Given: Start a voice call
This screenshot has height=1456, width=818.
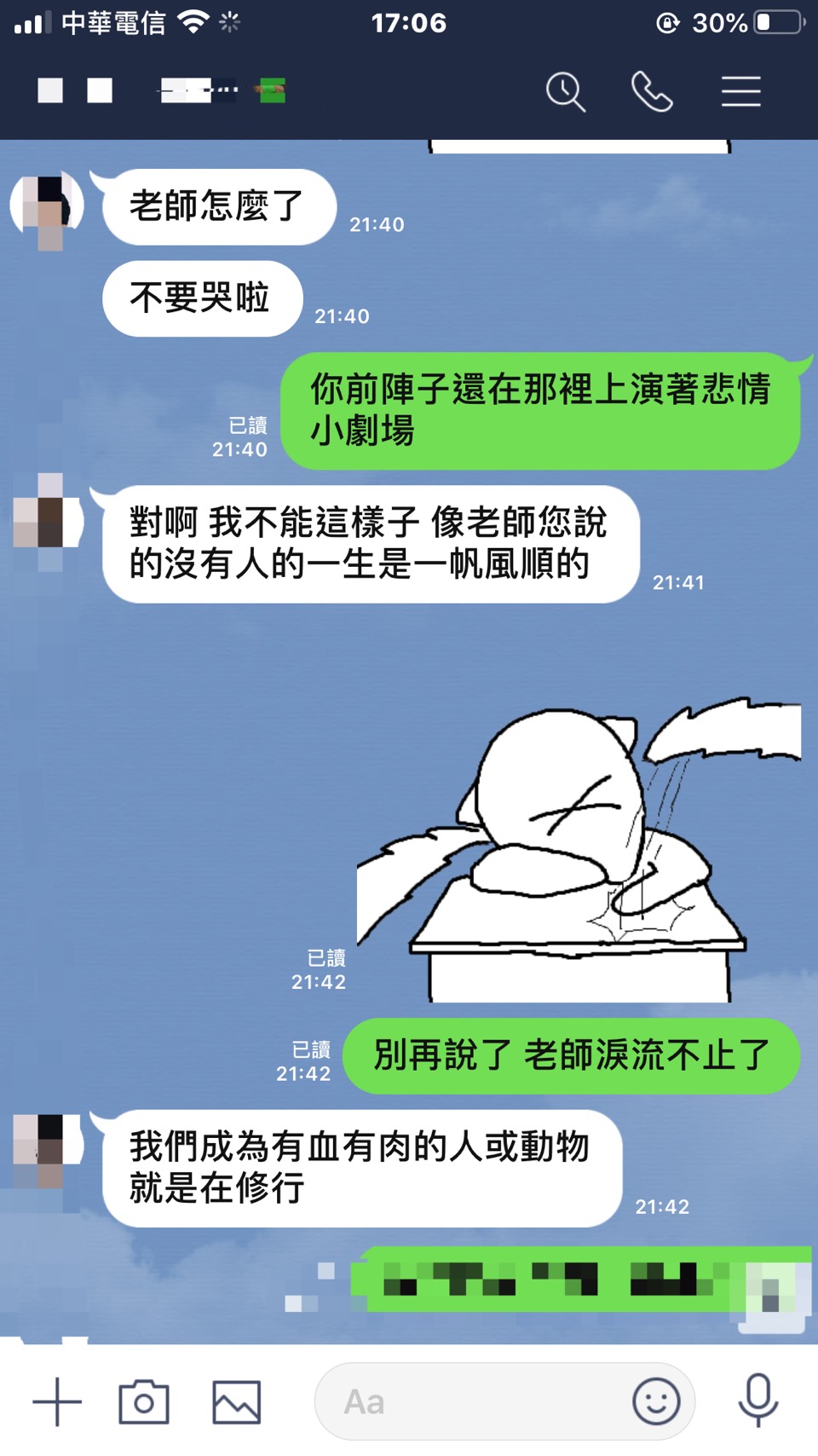Looking at the screenshot, I should point(652,91).
